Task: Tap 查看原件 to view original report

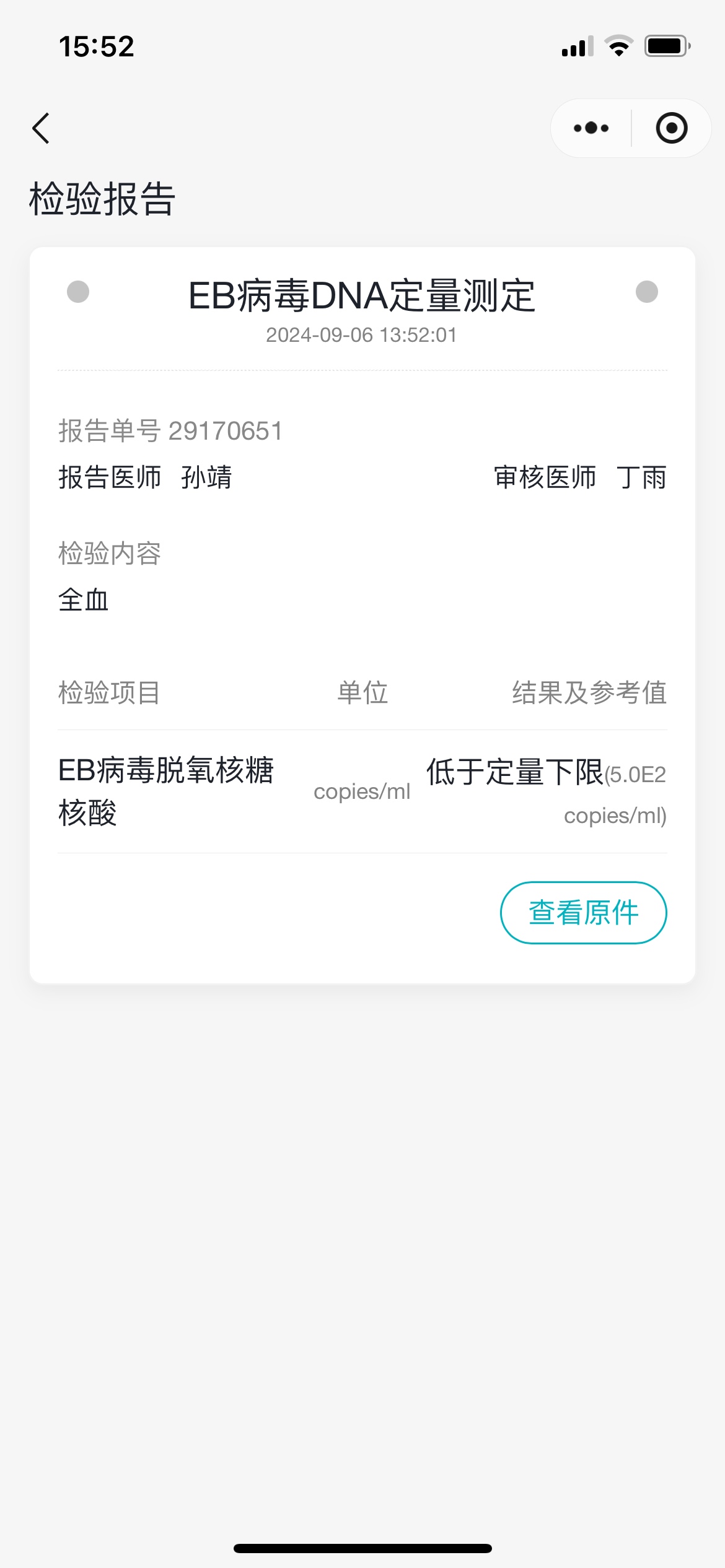Action: pos(583,912)
